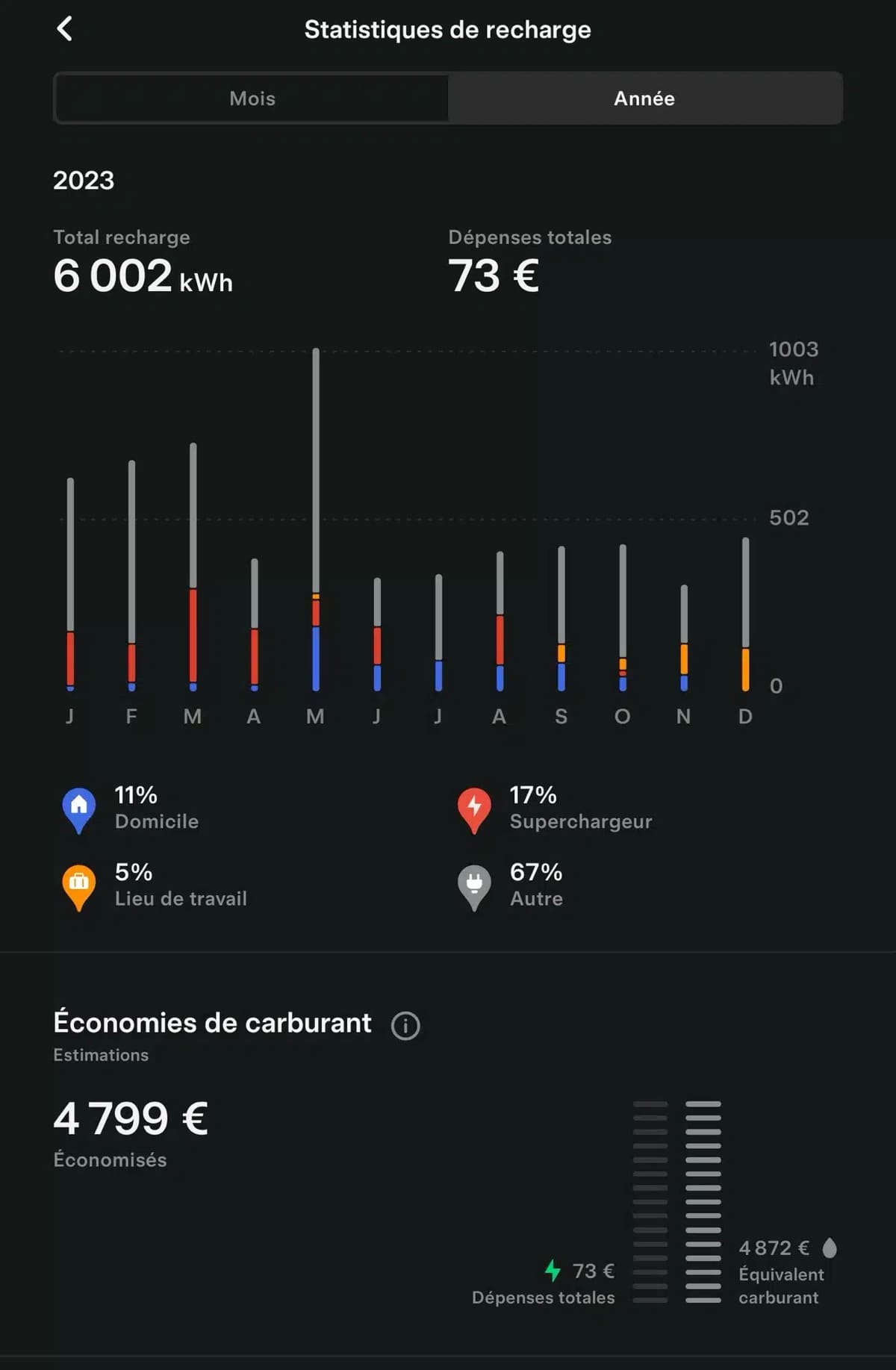The width and height of the screenshot is (896, 1370).
Task: Toggle the Lieu de travail legend entry
Action: pyautogui.click(x=181, y=885)
